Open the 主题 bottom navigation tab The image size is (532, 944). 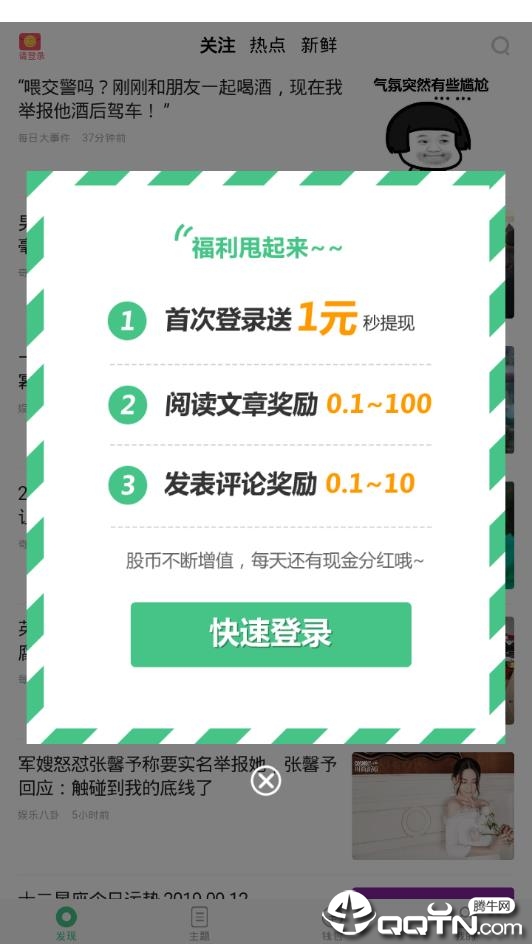pyautogui.click(x=199, y=924)
